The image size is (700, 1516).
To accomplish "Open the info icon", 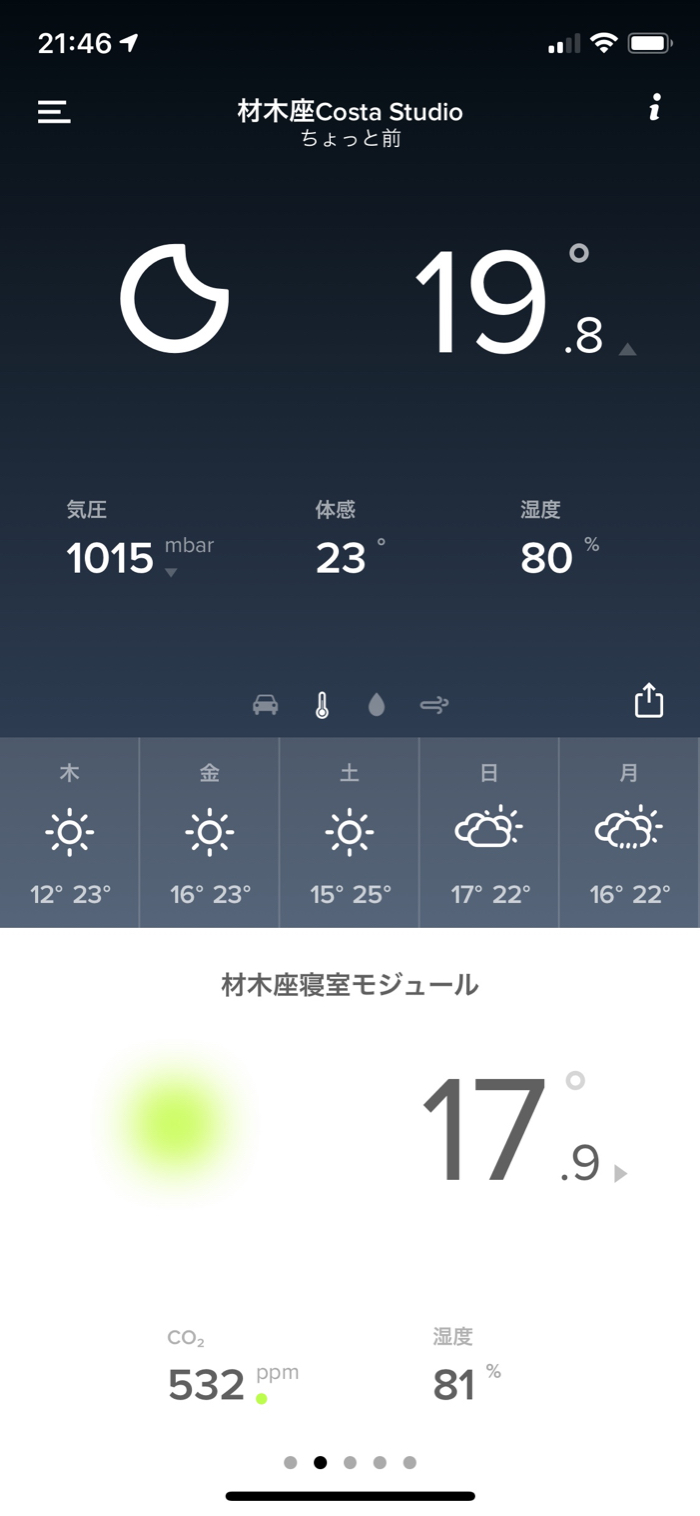I will pos(654,108).
